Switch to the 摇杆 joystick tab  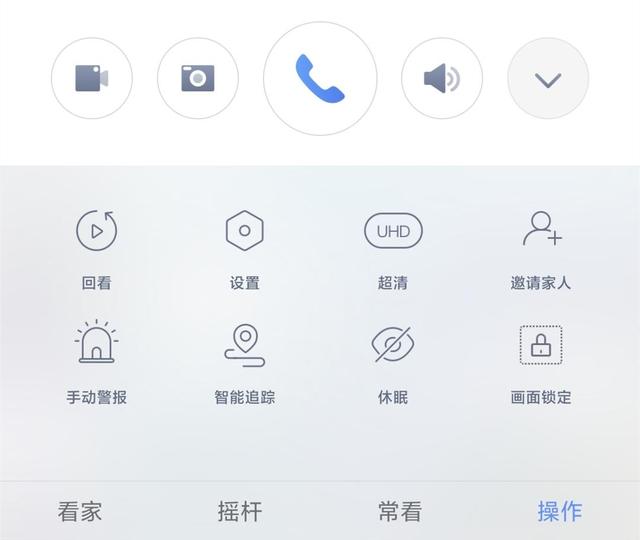click(x=240, y=511)
